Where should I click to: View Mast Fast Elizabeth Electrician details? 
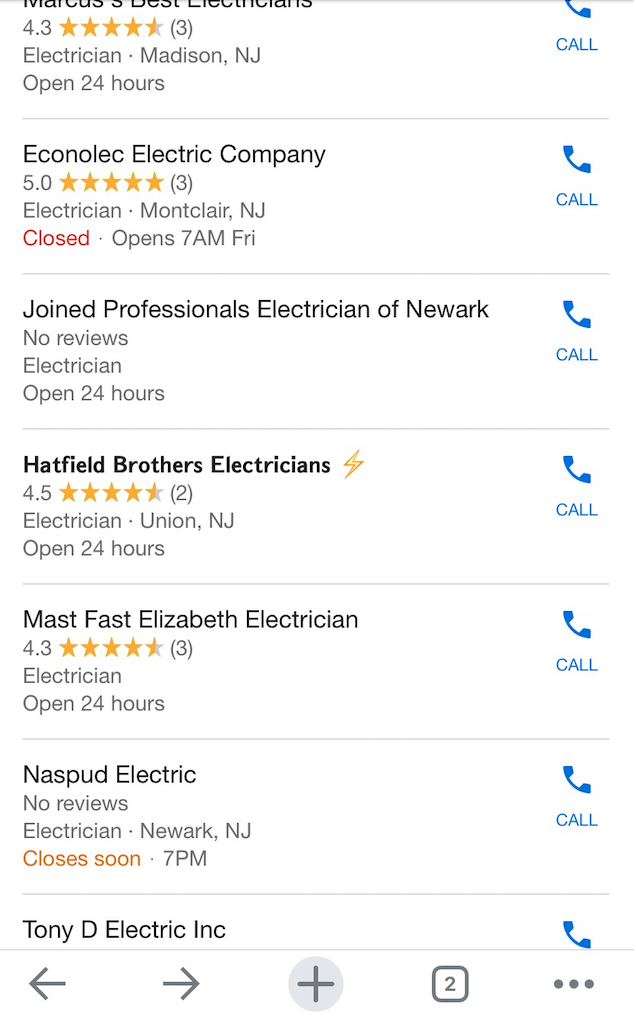pos(190,620)
